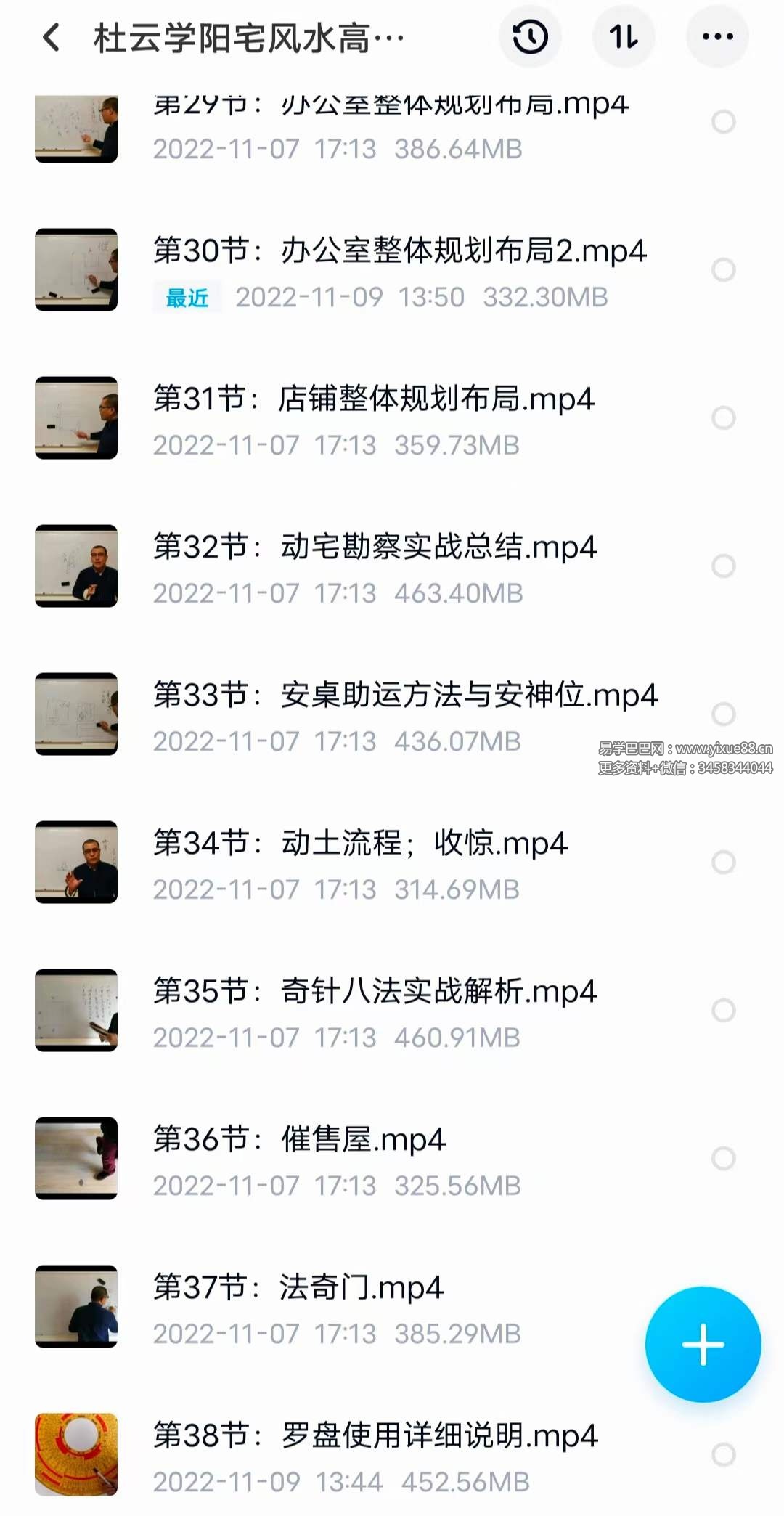
Task: Open the three-dot more options menu
Action: coord(716,38)
